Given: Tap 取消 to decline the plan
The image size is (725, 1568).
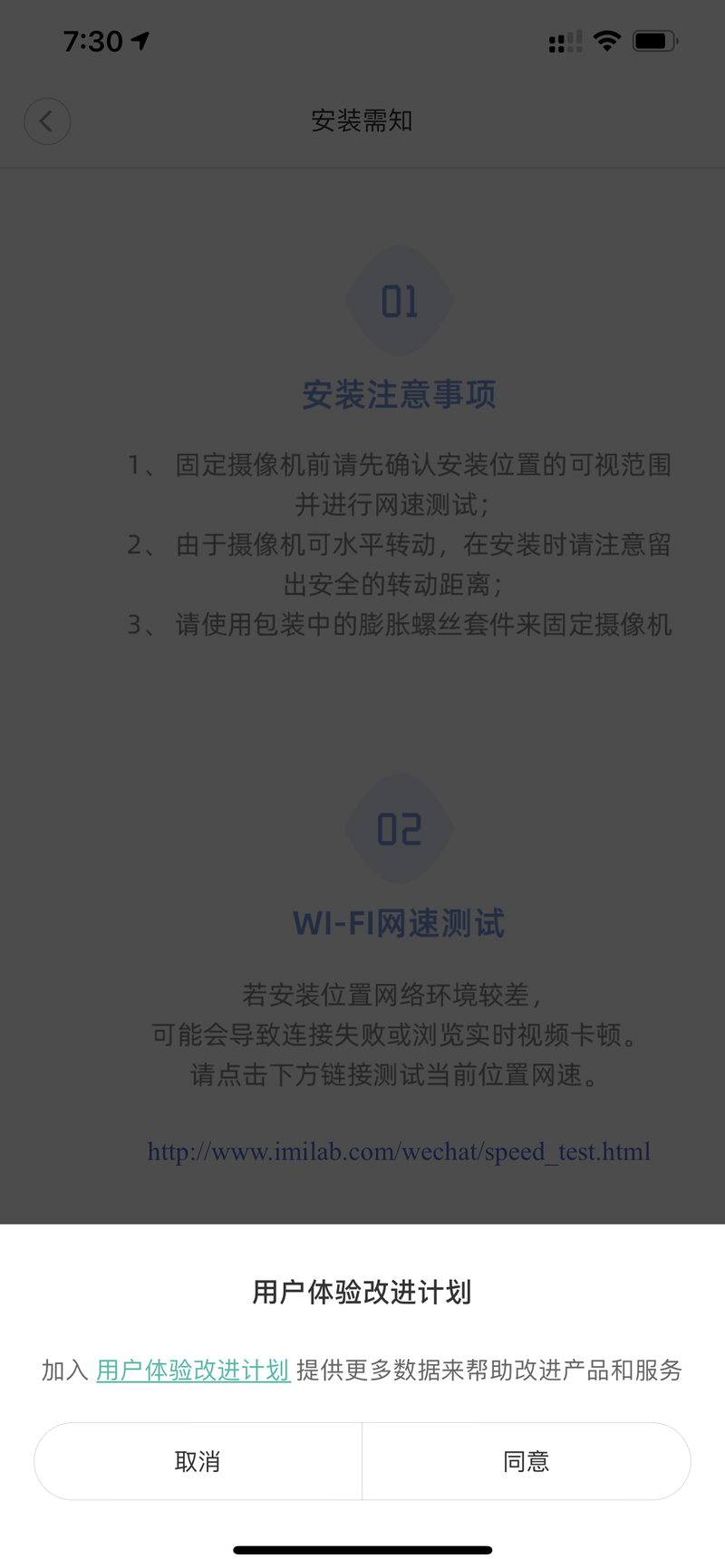Looking at the screenshot, I should coord(198,1461).
